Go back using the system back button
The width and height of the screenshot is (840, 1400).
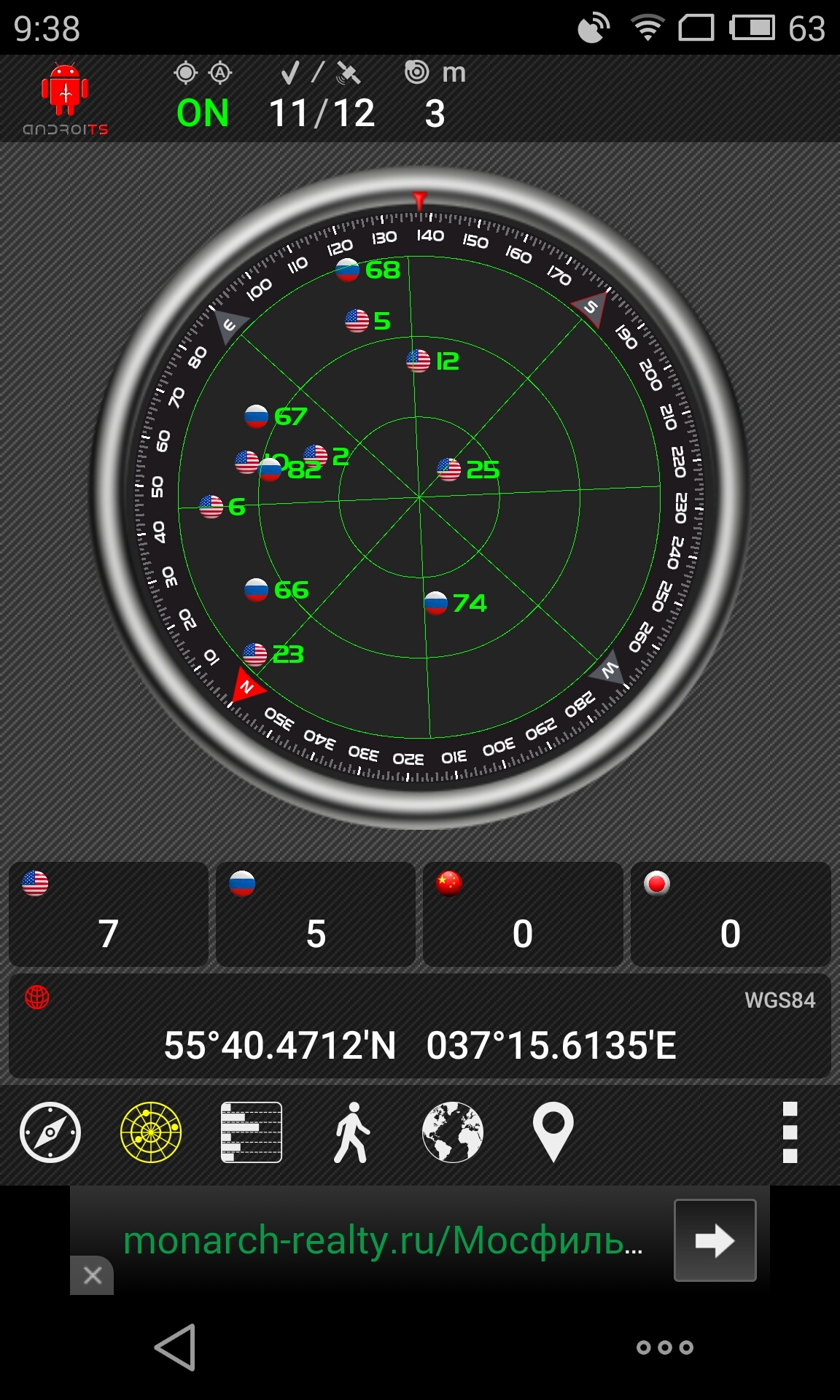coord(175,1347)
